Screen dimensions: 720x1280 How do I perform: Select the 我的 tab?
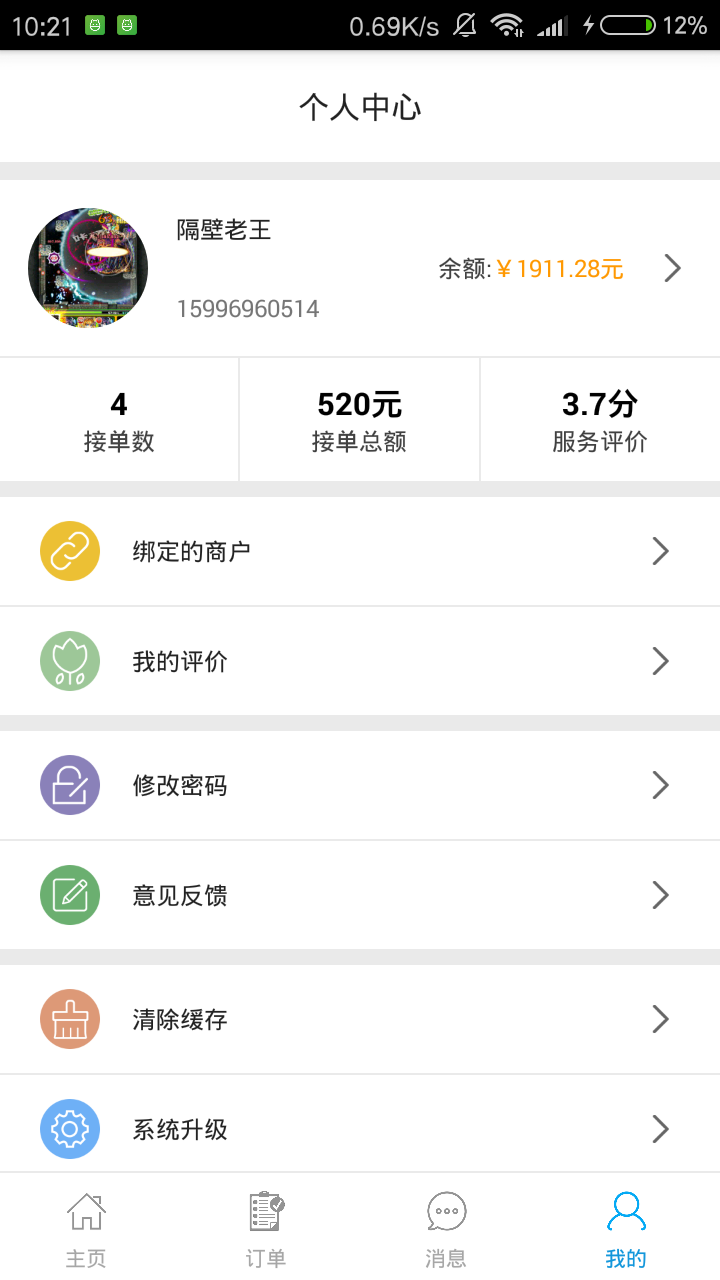pos(626,1228)
